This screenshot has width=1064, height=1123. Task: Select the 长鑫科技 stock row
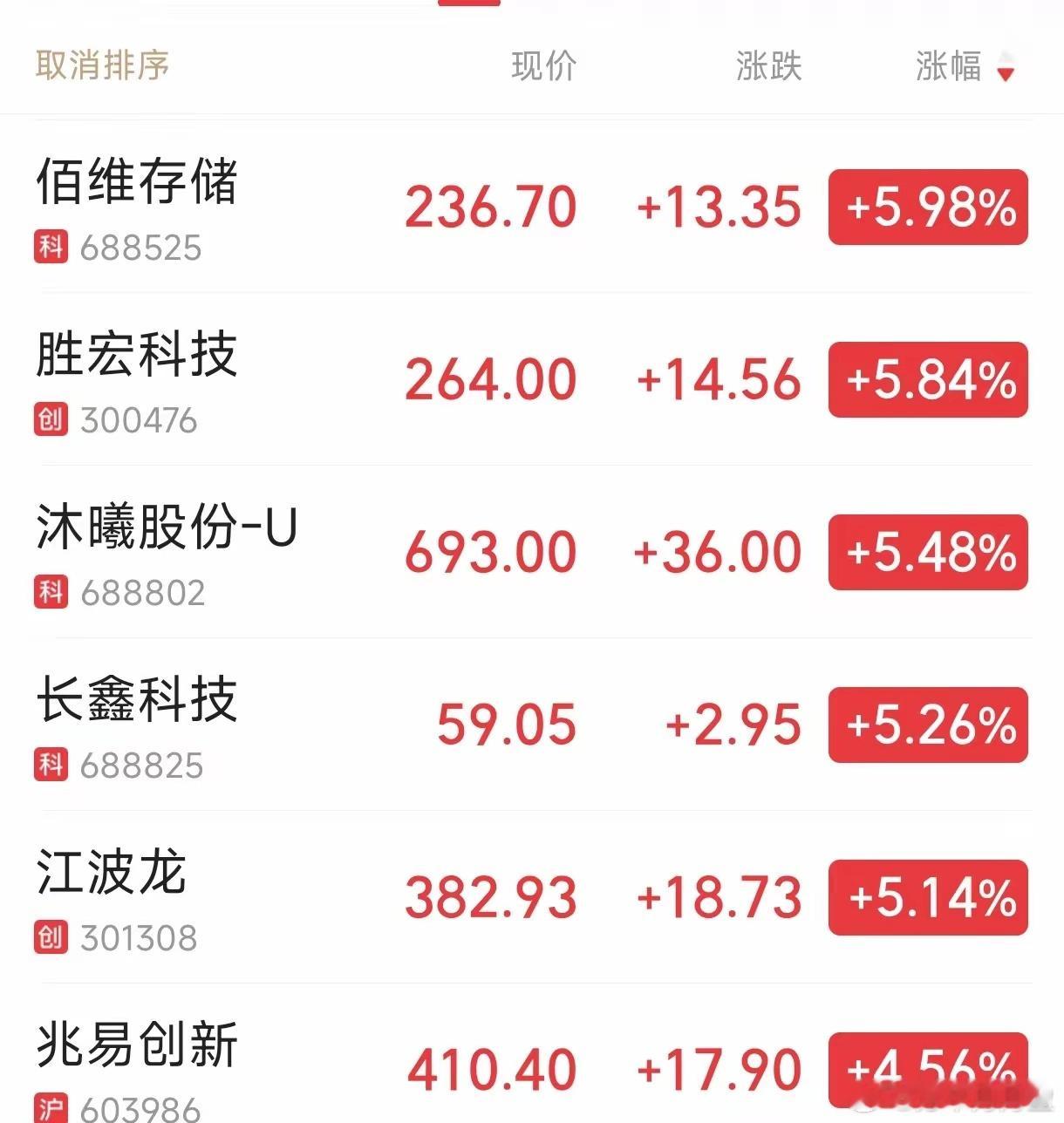pos(532,725)
